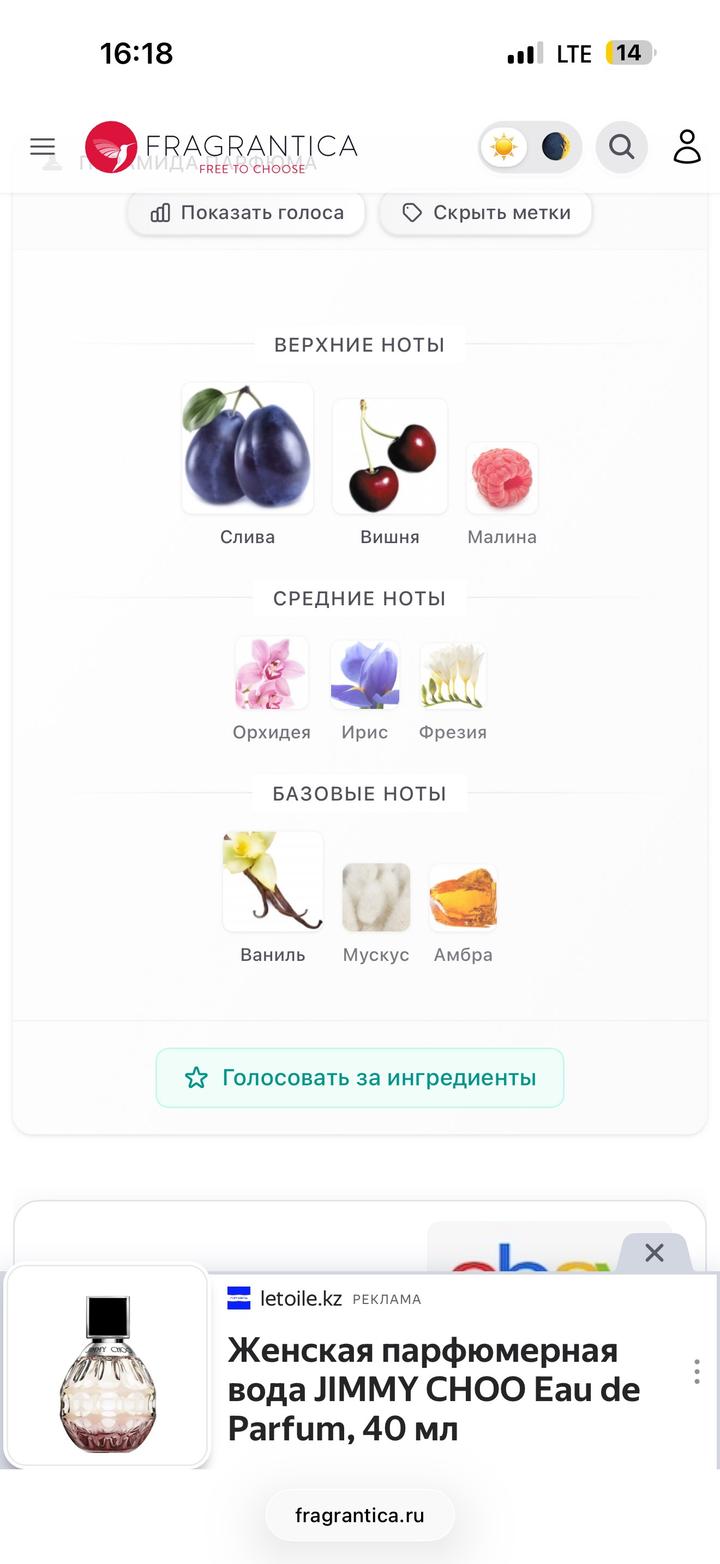Dismiss the bottom ad banner
This screenshot has width=720, height=1564.
pos(654,1252)
